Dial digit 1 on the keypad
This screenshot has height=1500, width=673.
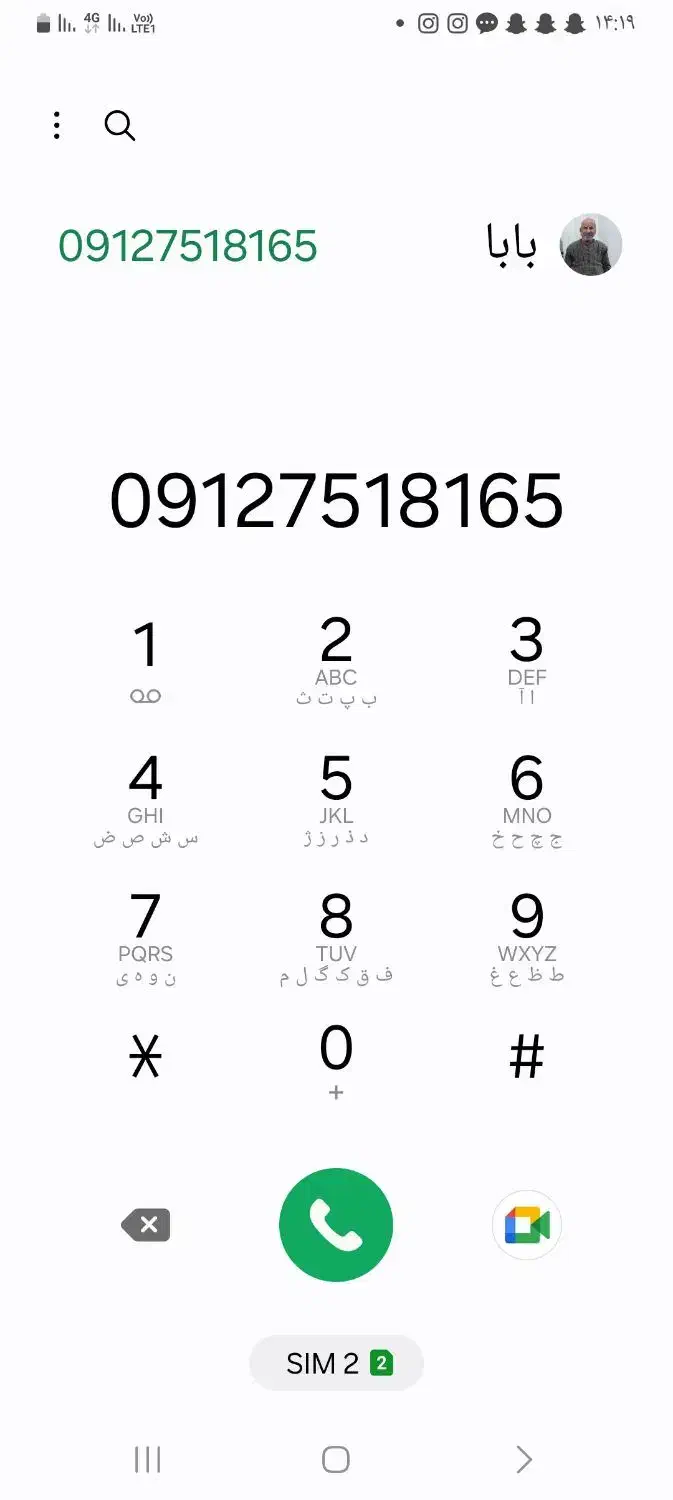[146, 658]
